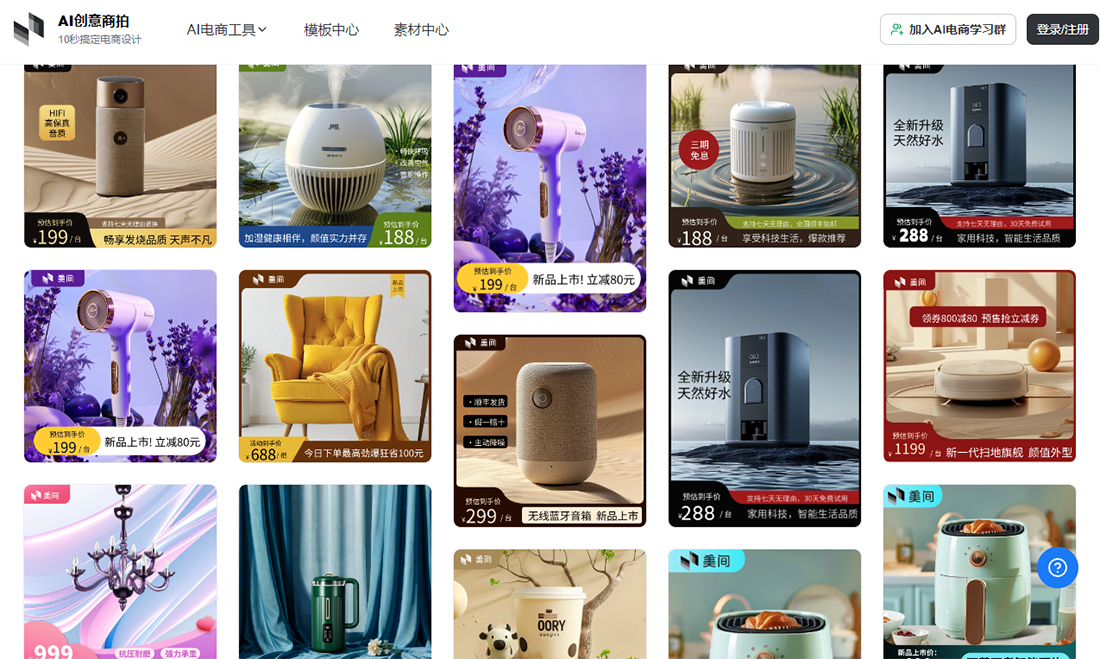Select the 无线蓝牙音箱 新品上市 speaker template
This screenshot has height=659, width=1100.
pos(550,430)
